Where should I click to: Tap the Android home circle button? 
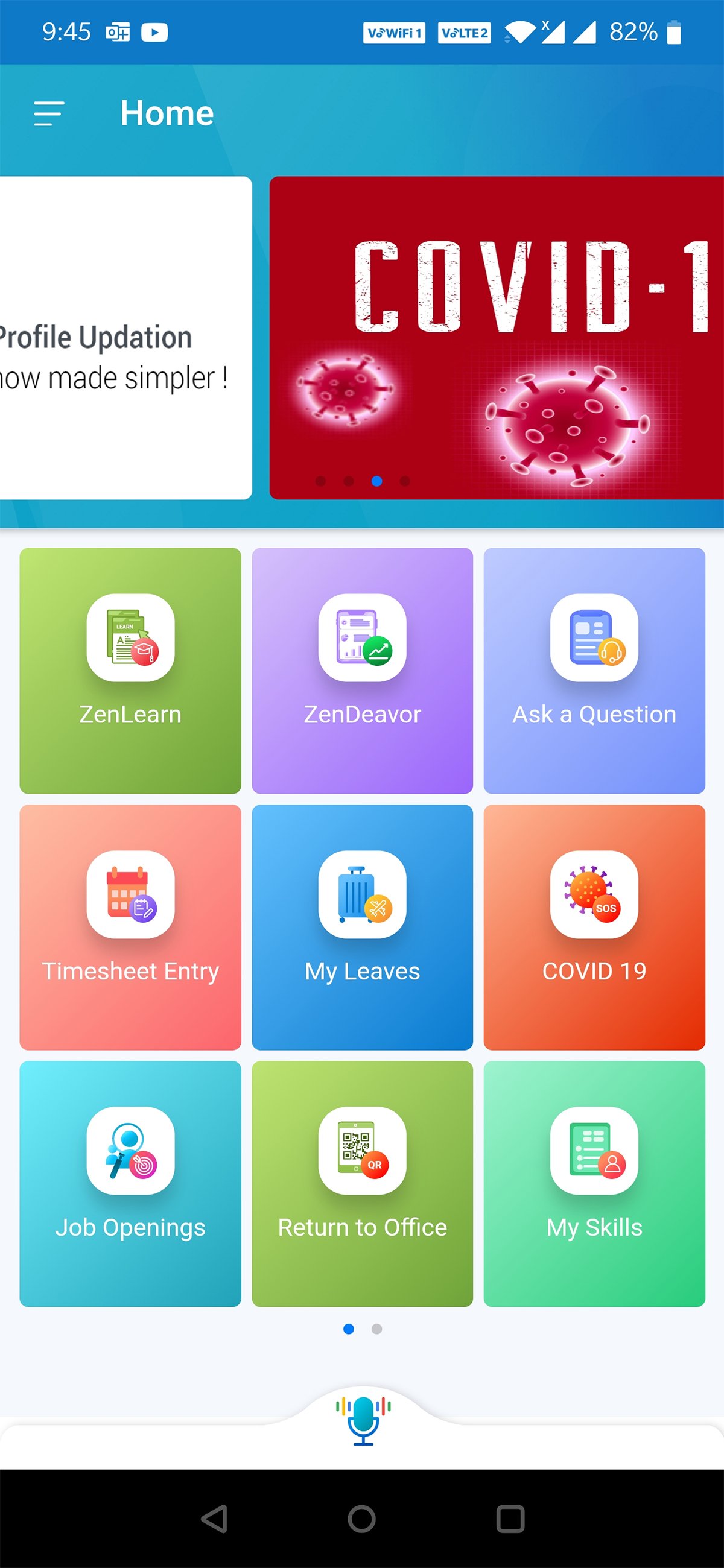coord(361,1519)
